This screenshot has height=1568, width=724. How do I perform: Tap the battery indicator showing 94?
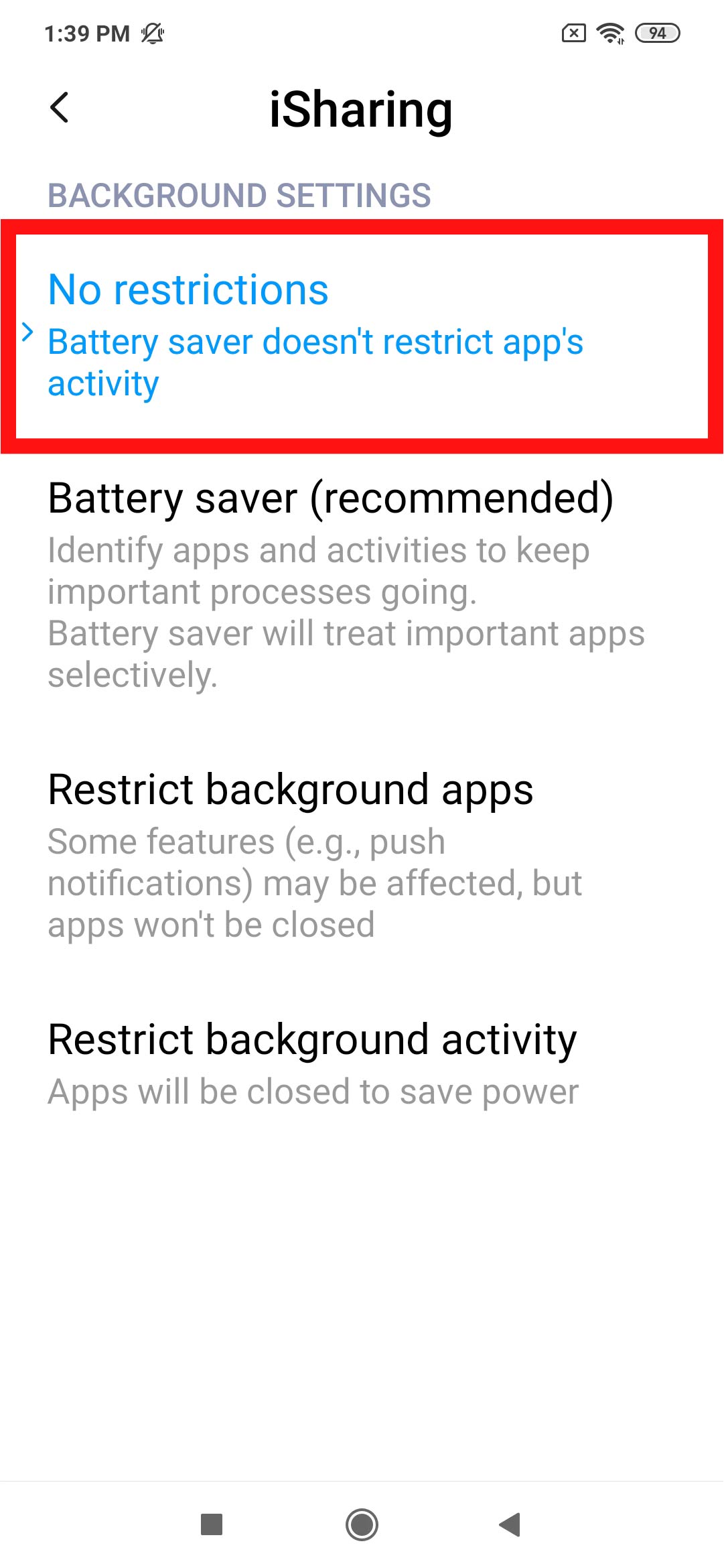click(658, 33)
